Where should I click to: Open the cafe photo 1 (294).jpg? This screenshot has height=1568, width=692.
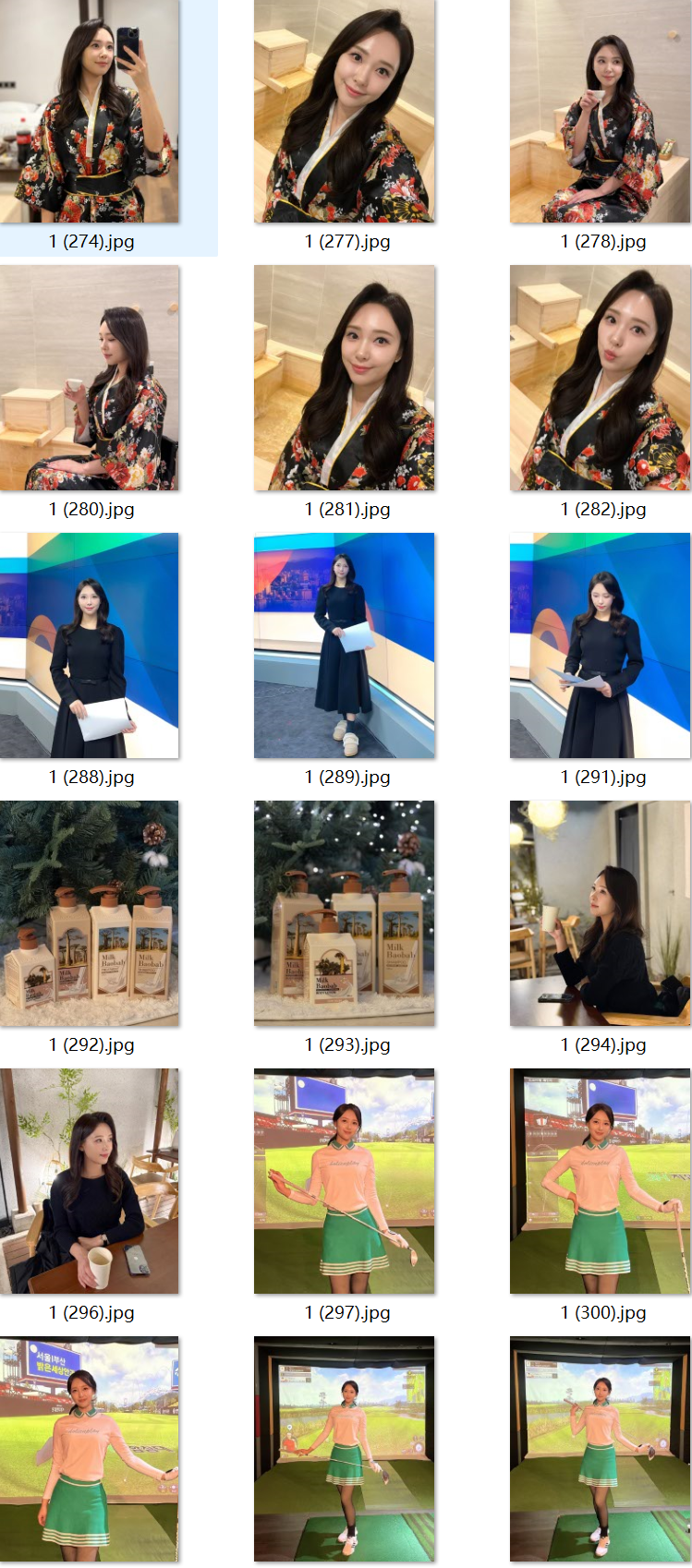600,913
